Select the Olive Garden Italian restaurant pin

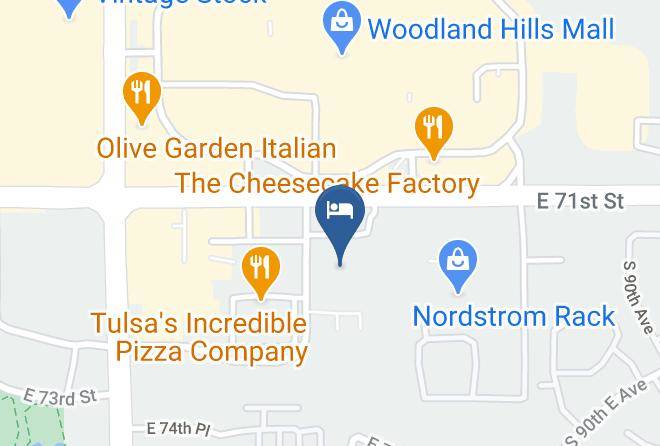[142, 98]
